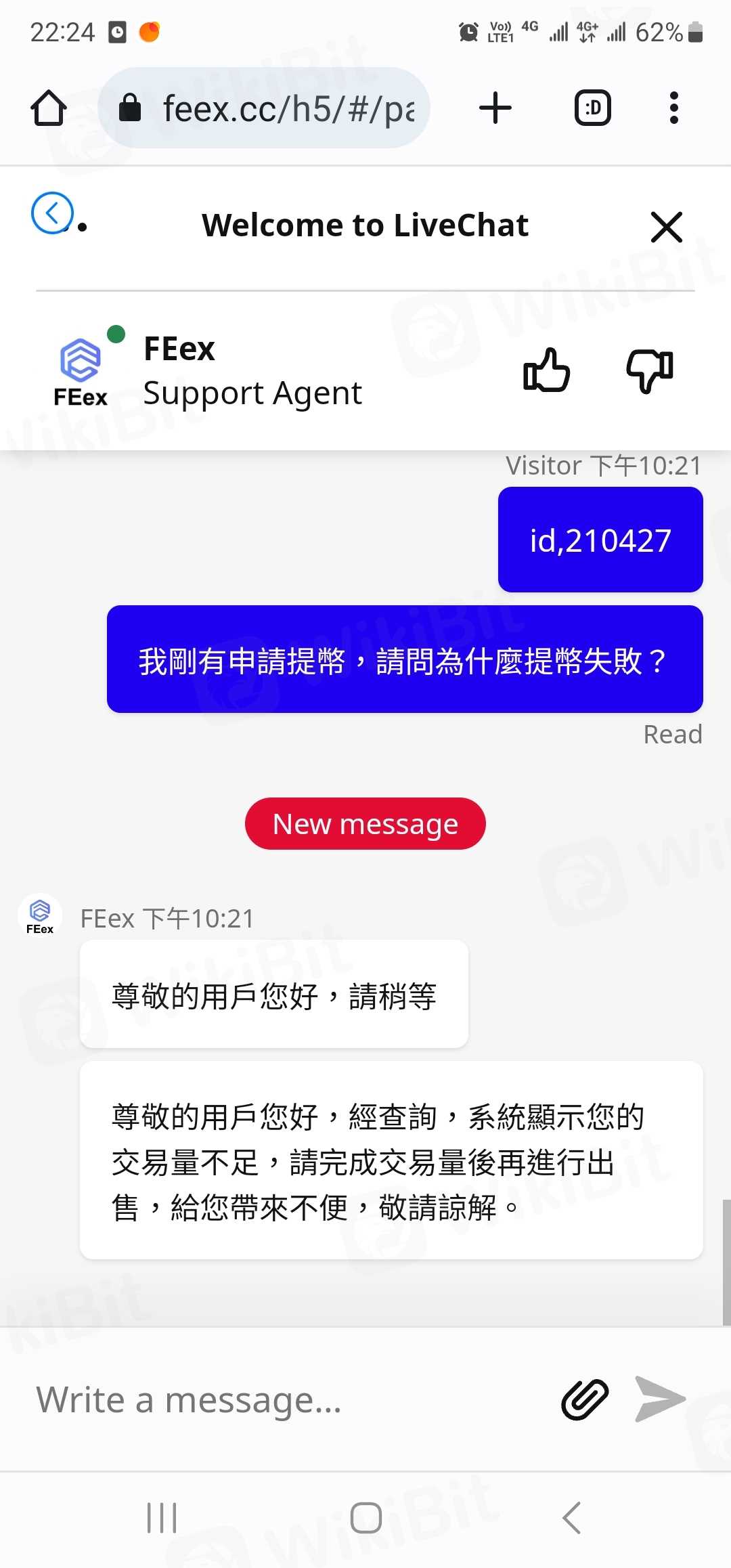Attach a file with the paperclip
The width and height of the screenshot is (731, 1568).
point(585,1399)
